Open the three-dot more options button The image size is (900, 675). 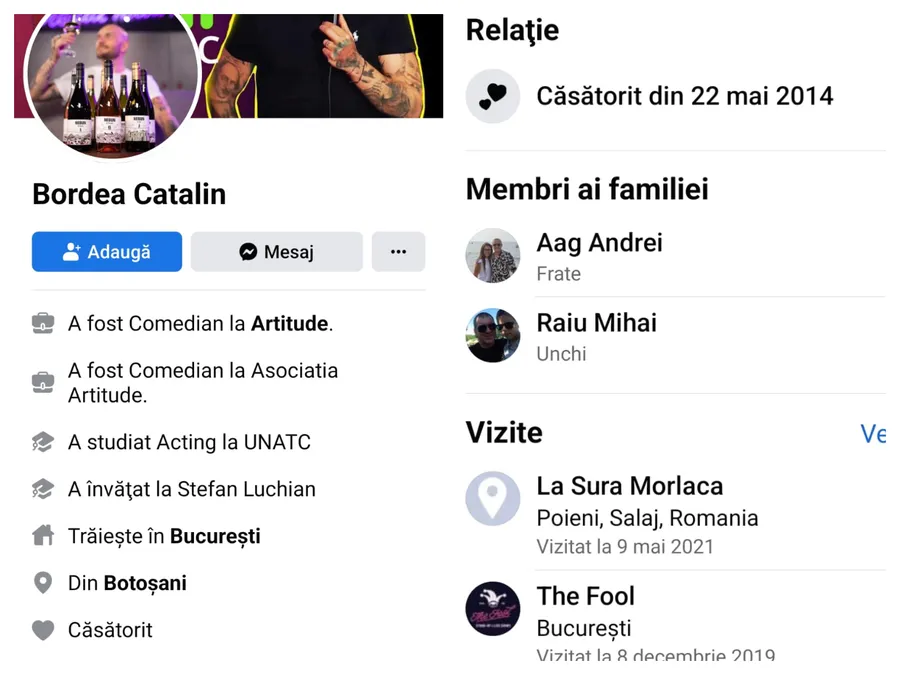click(x=398, y=252)
